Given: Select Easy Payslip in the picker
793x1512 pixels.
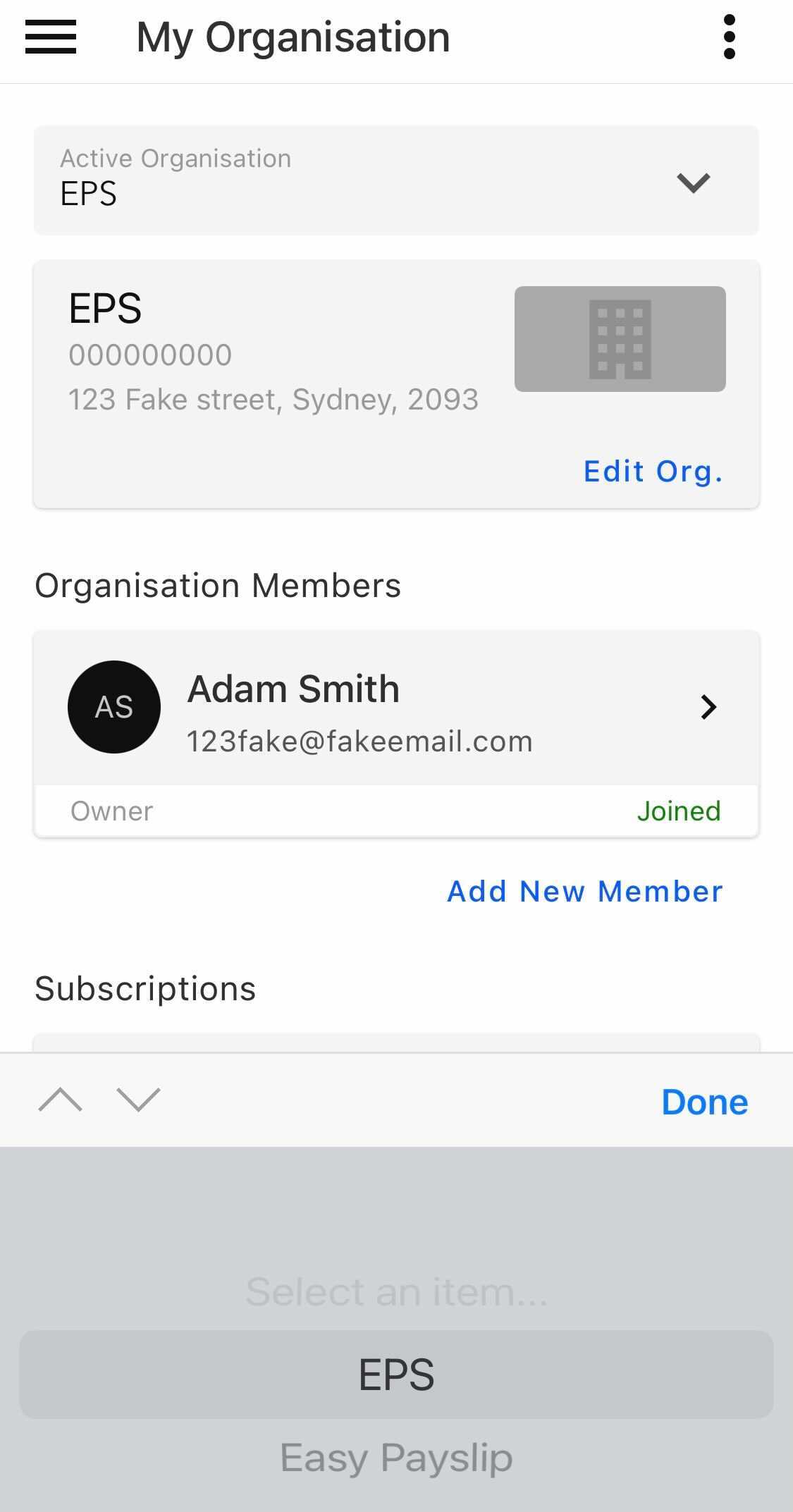Looking at the screenshot, I should (396, 1458).
